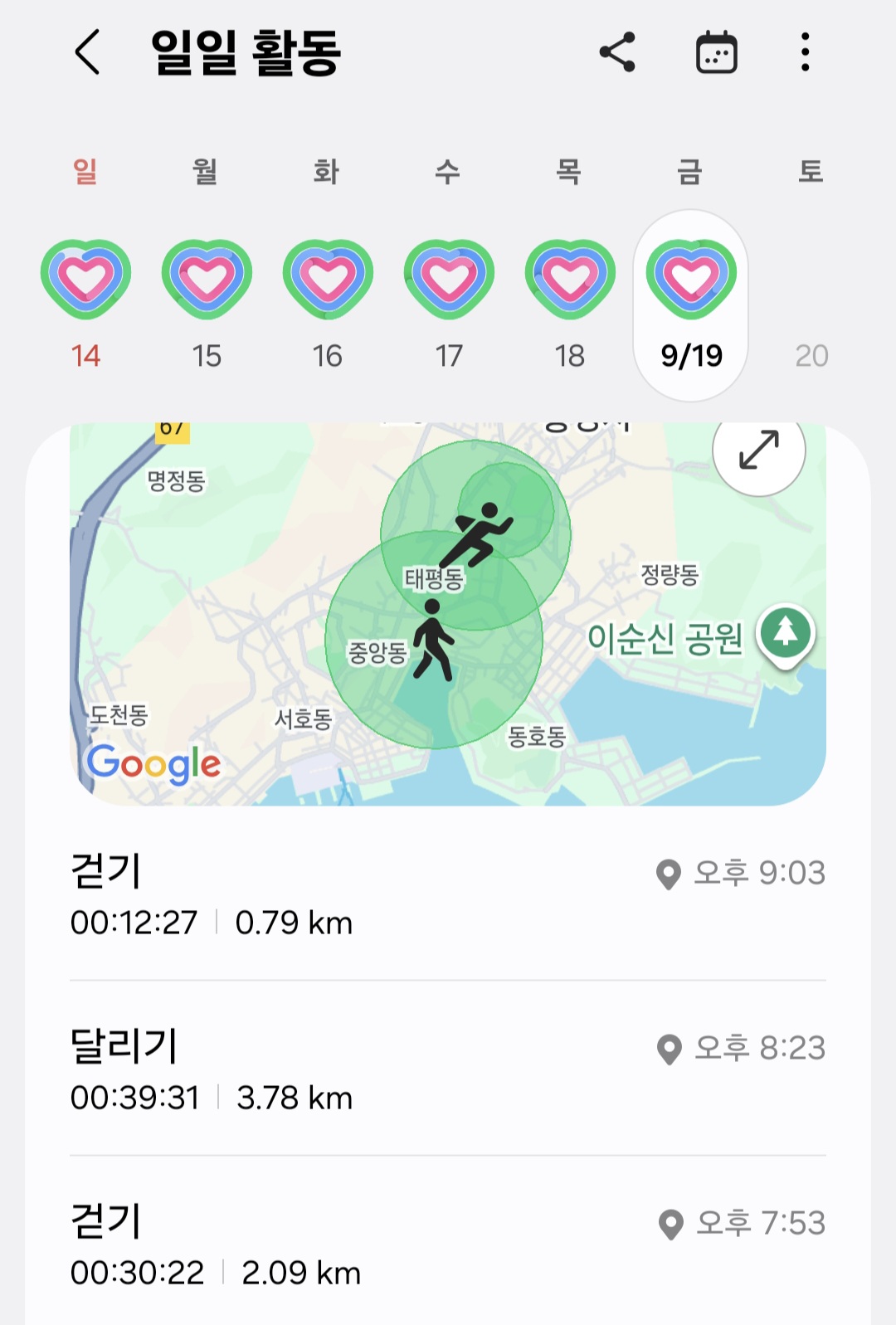Tap the running figure on the map

click(477, 533)
